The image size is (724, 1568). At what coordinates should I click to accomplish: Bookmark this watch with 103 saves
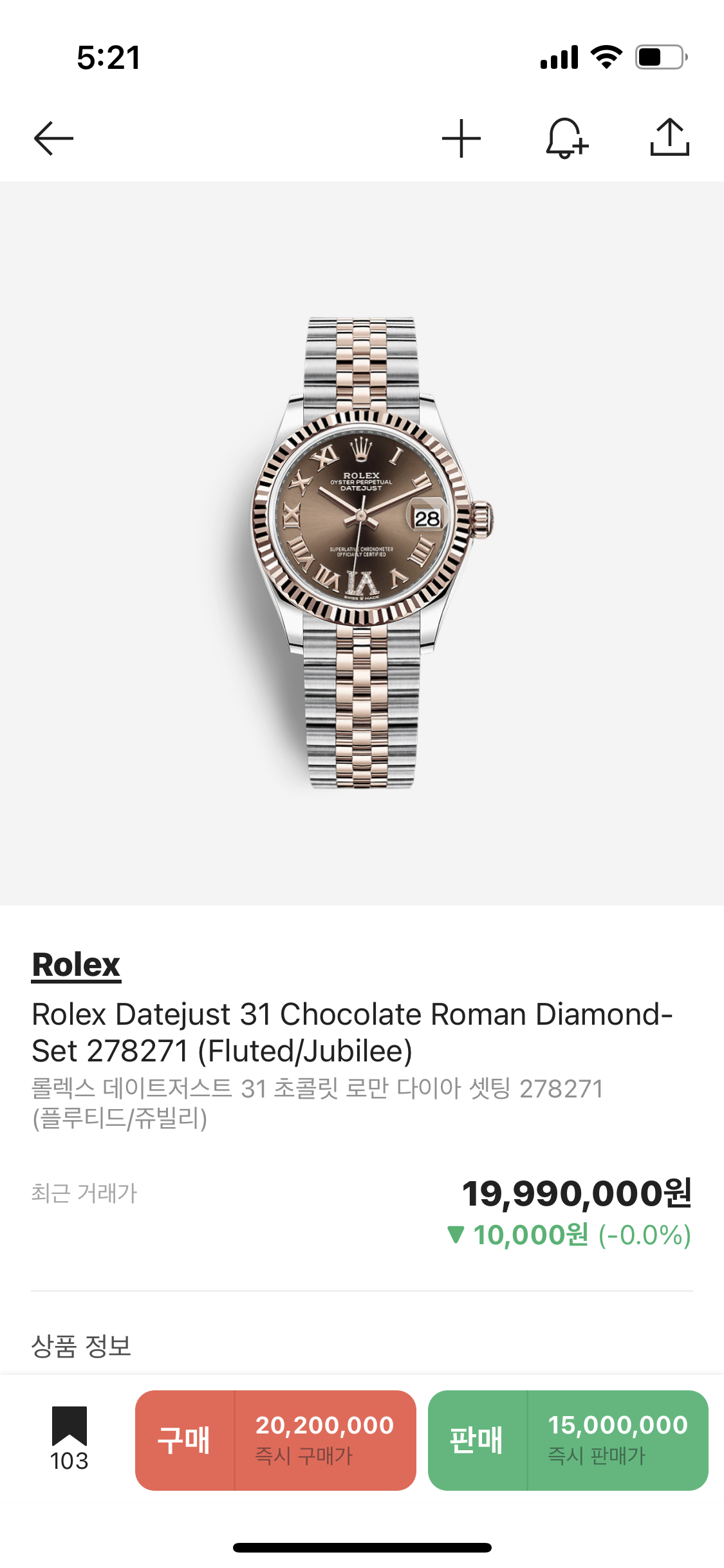pos(70,1439)
